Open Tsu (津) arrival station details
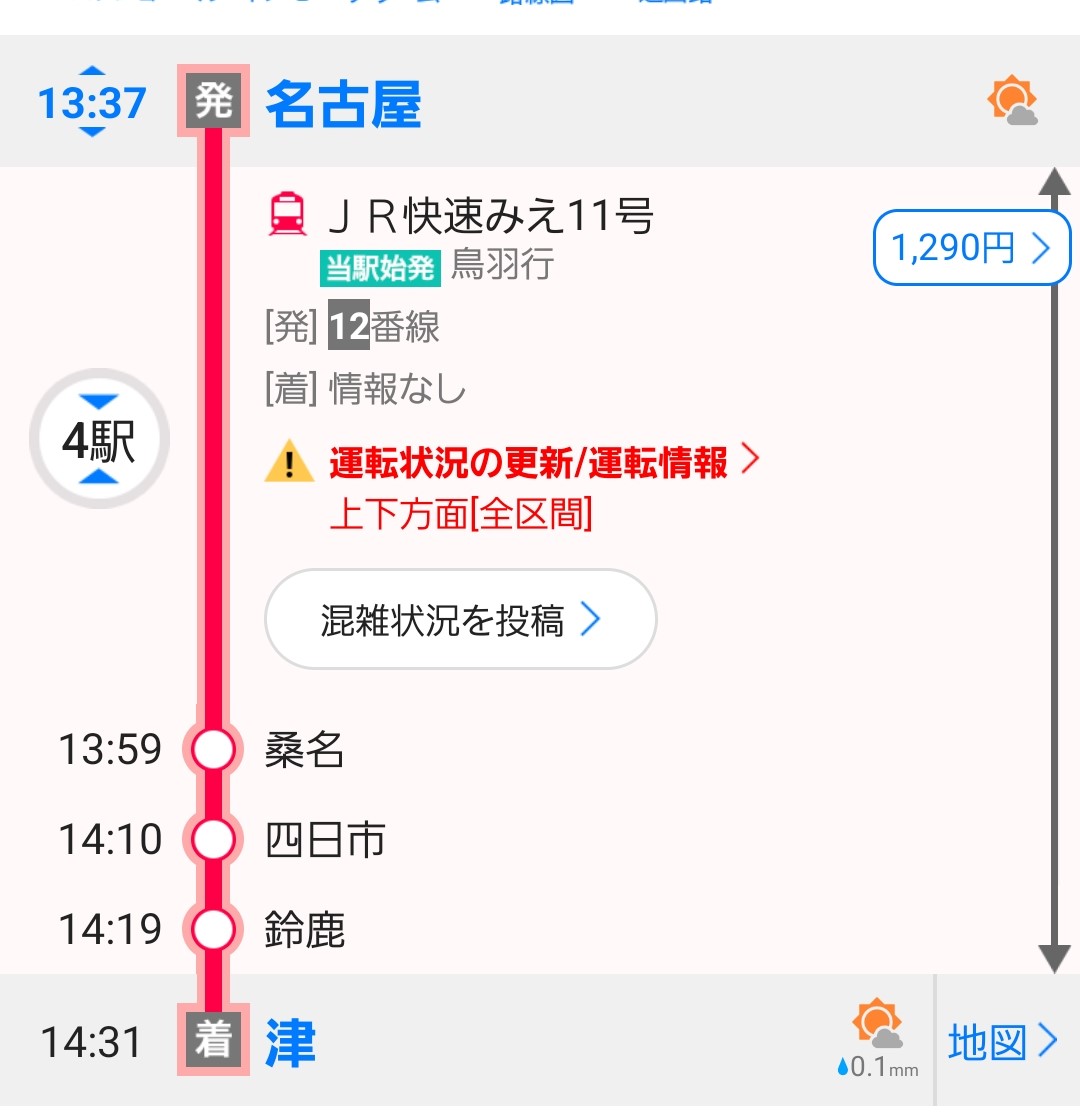The width and height of the screenshot is (1080, 1120). [290, 1043]
